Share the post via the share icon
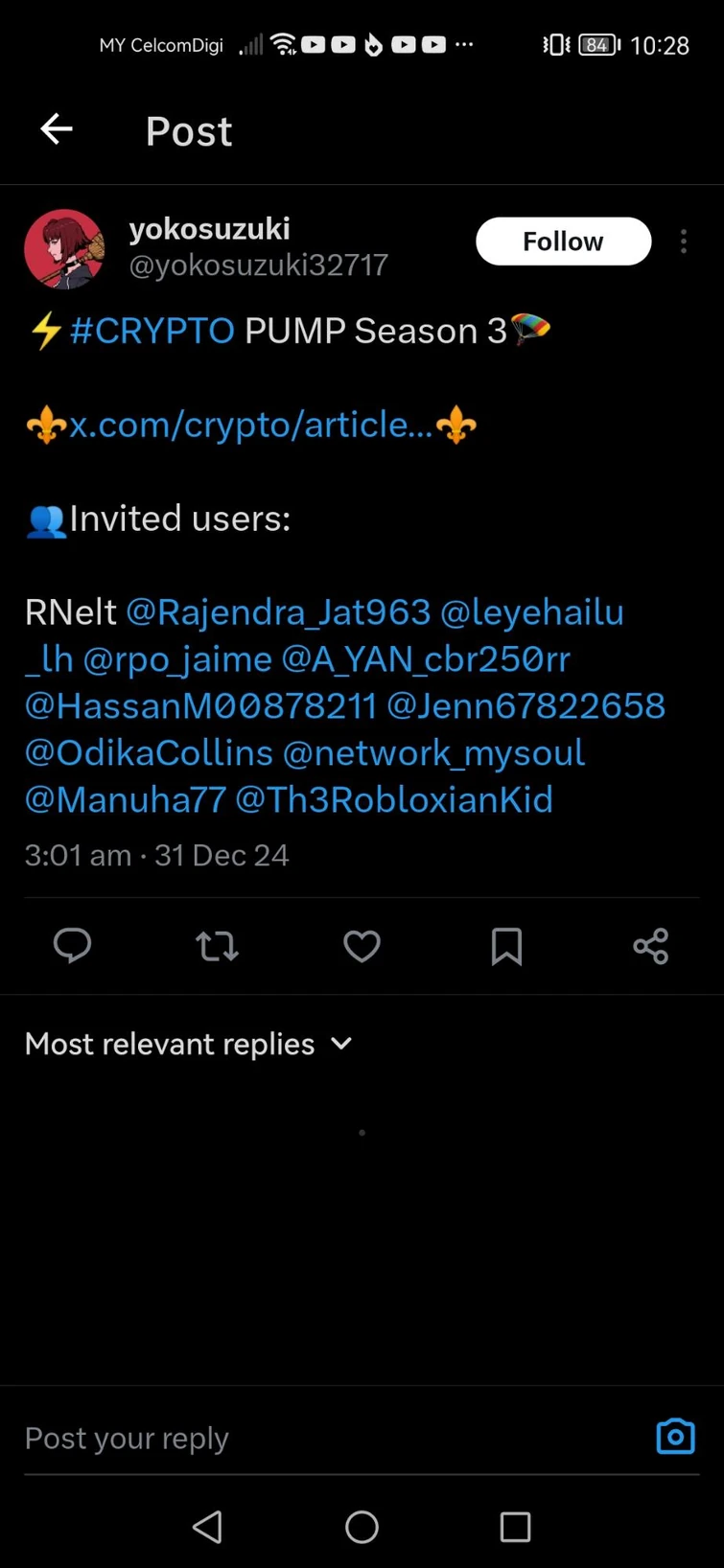Image resolution: width=724 pixels, height=1568 pixels. [x=651, y=947]
